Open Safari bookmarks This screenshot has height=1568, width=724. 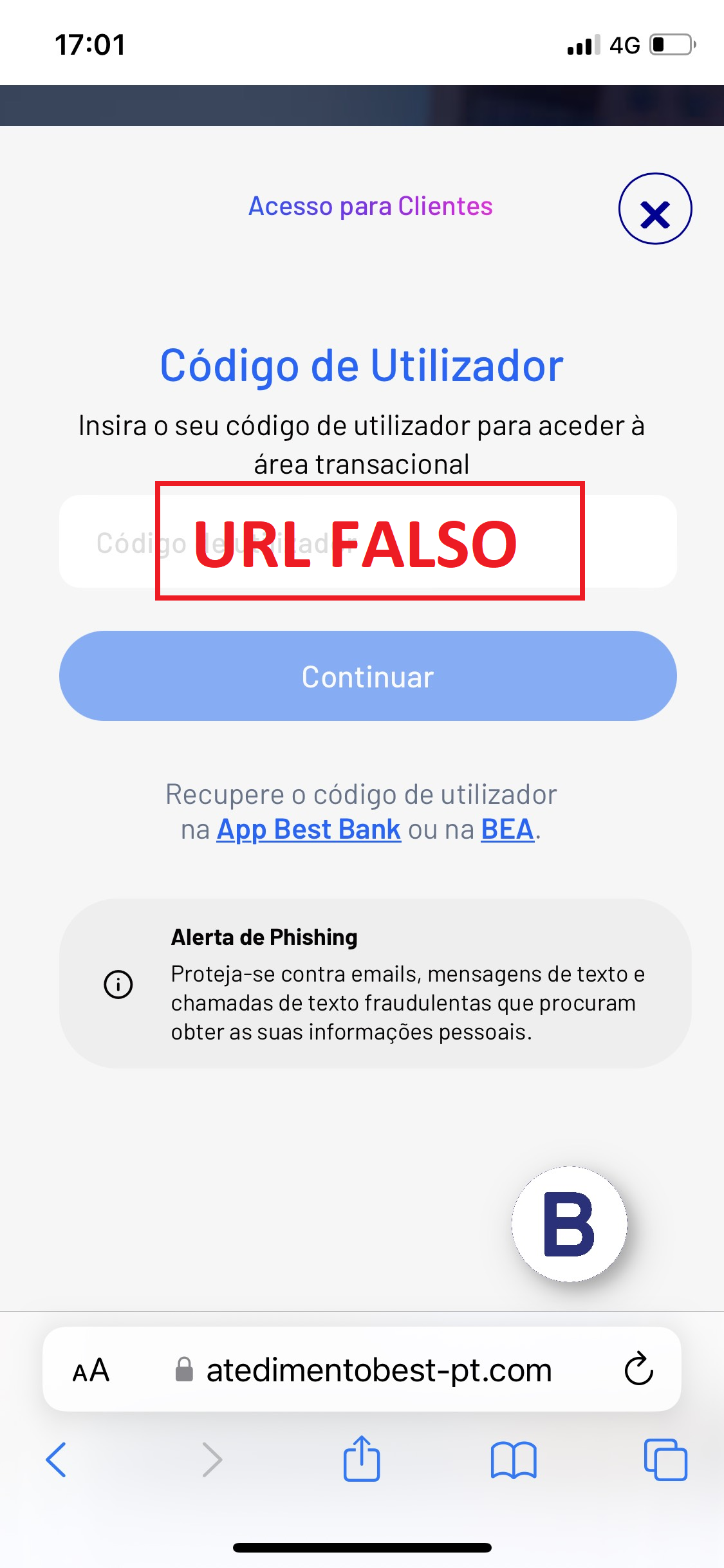(x=513, y=1460)
